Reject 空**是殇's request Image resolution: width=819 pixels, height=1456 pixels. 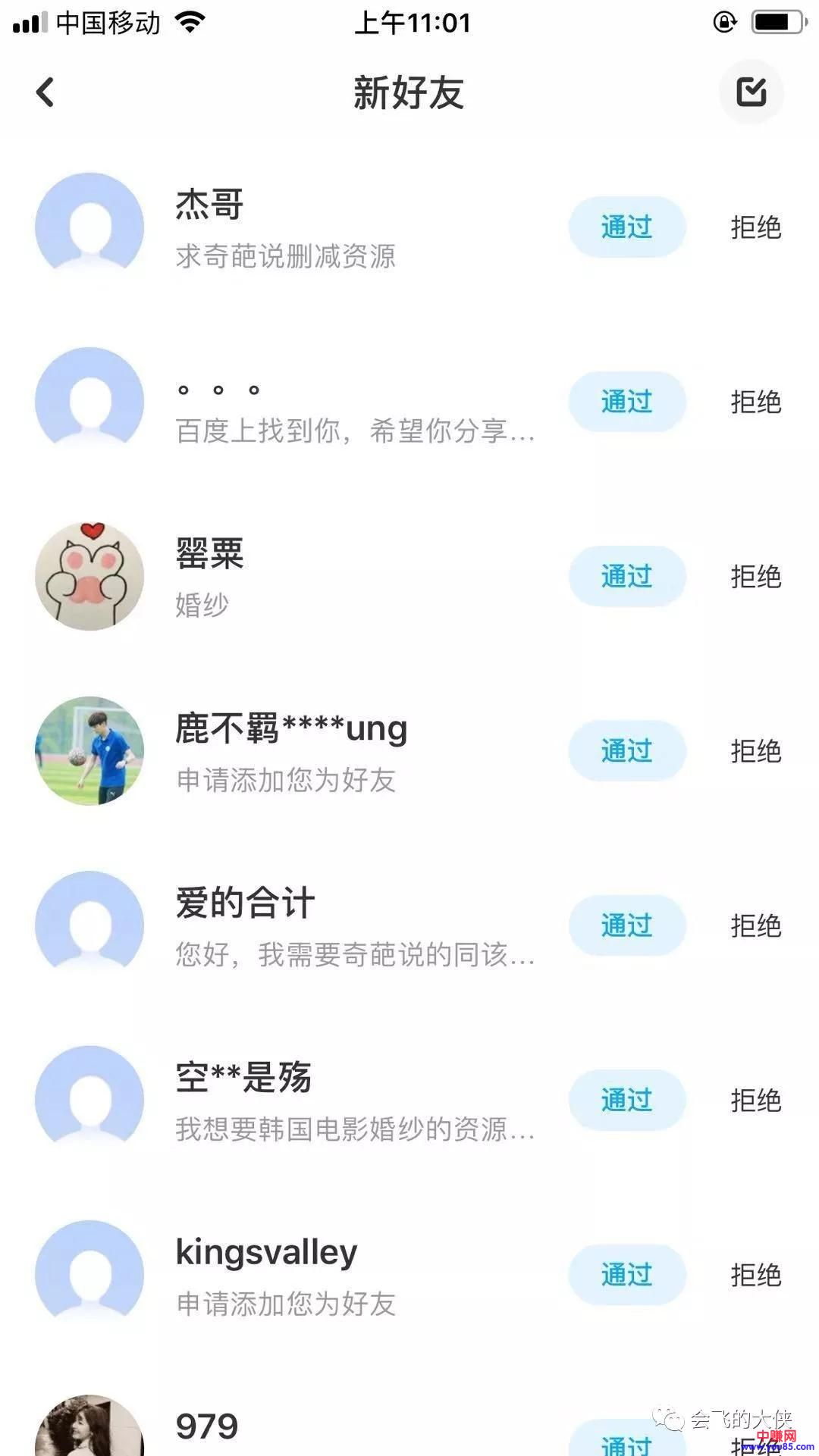pyautogui.click(x=755, y=1100)
